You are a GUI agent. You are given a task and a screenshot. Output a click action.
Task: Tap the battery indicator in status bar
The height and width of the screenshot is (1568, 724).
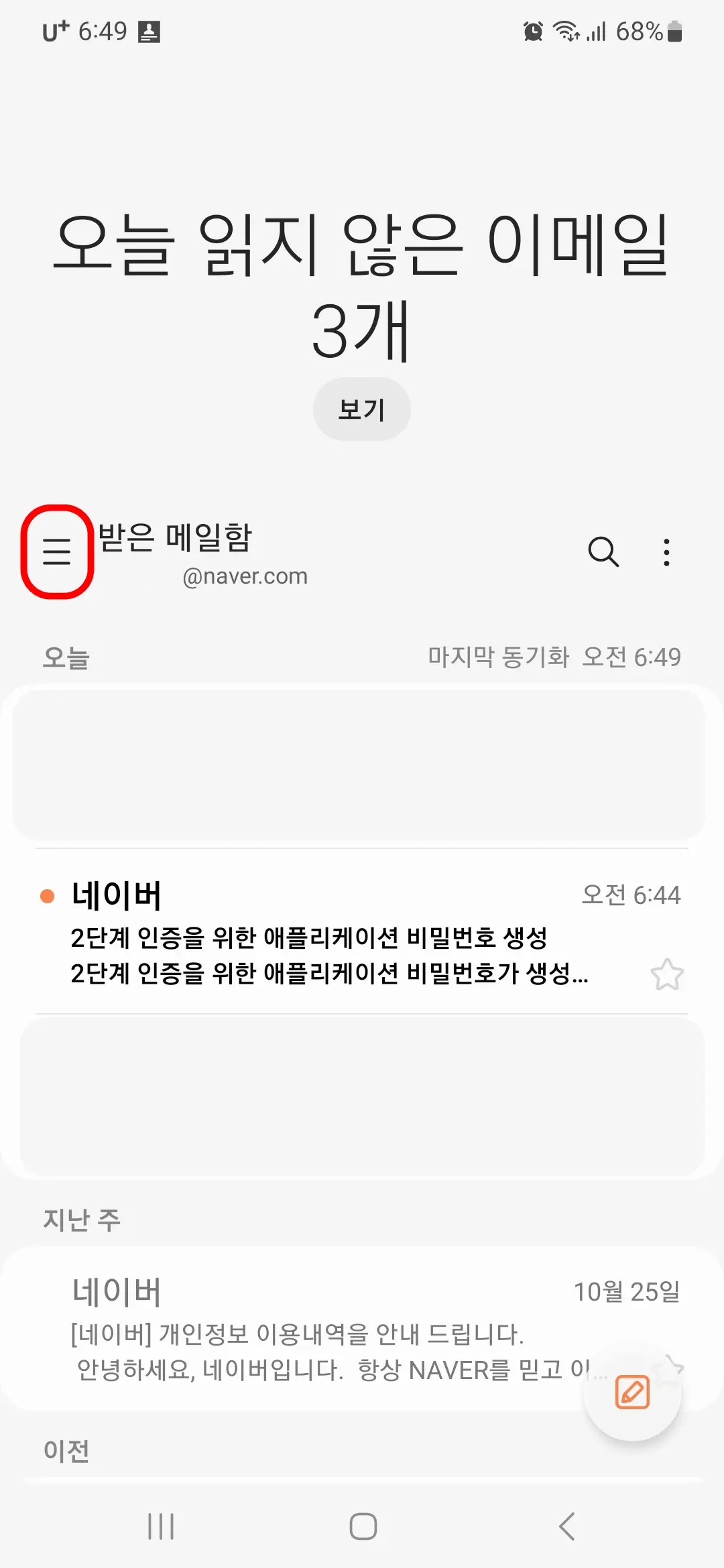tap(674, 30)
